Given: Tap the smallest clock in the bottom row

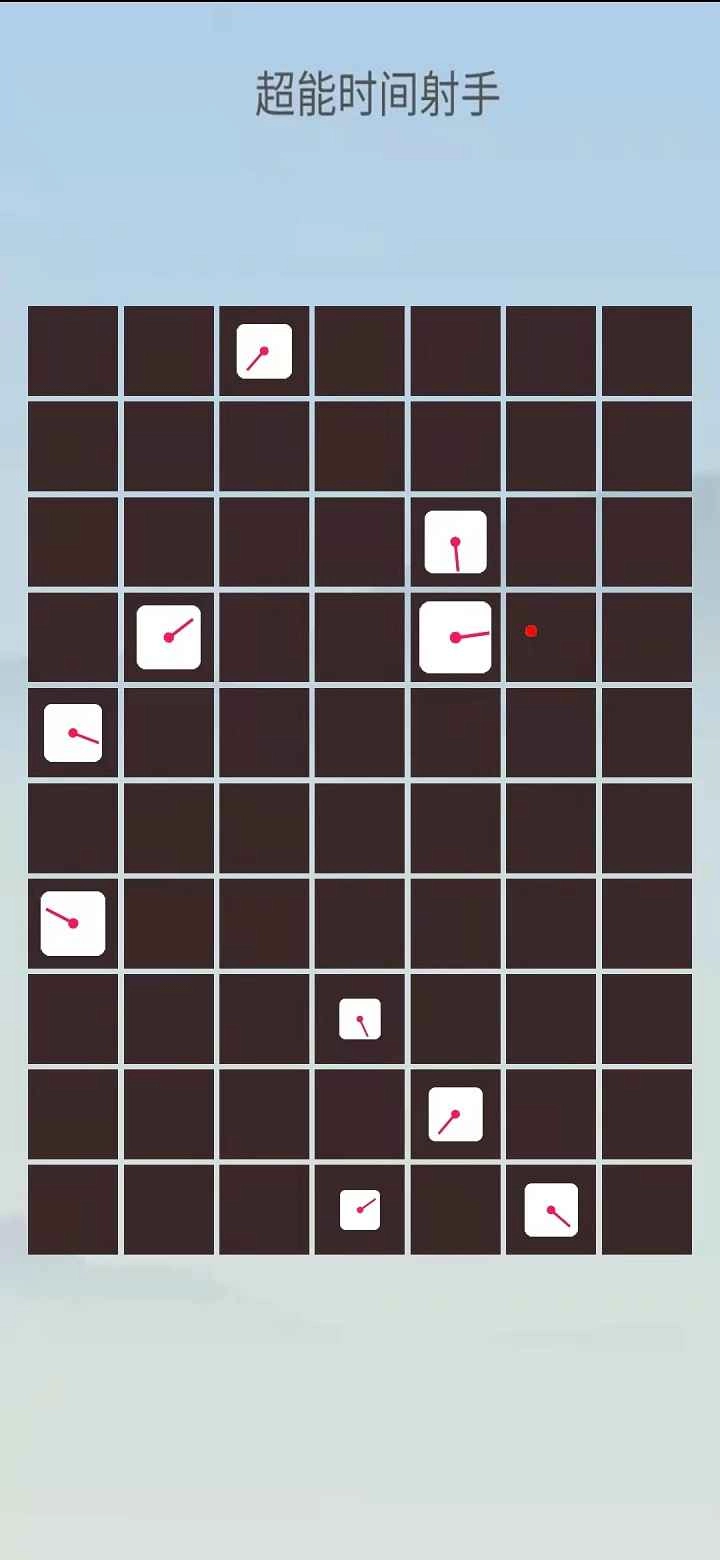Looking at the screenshot, I should point(360,1210).
